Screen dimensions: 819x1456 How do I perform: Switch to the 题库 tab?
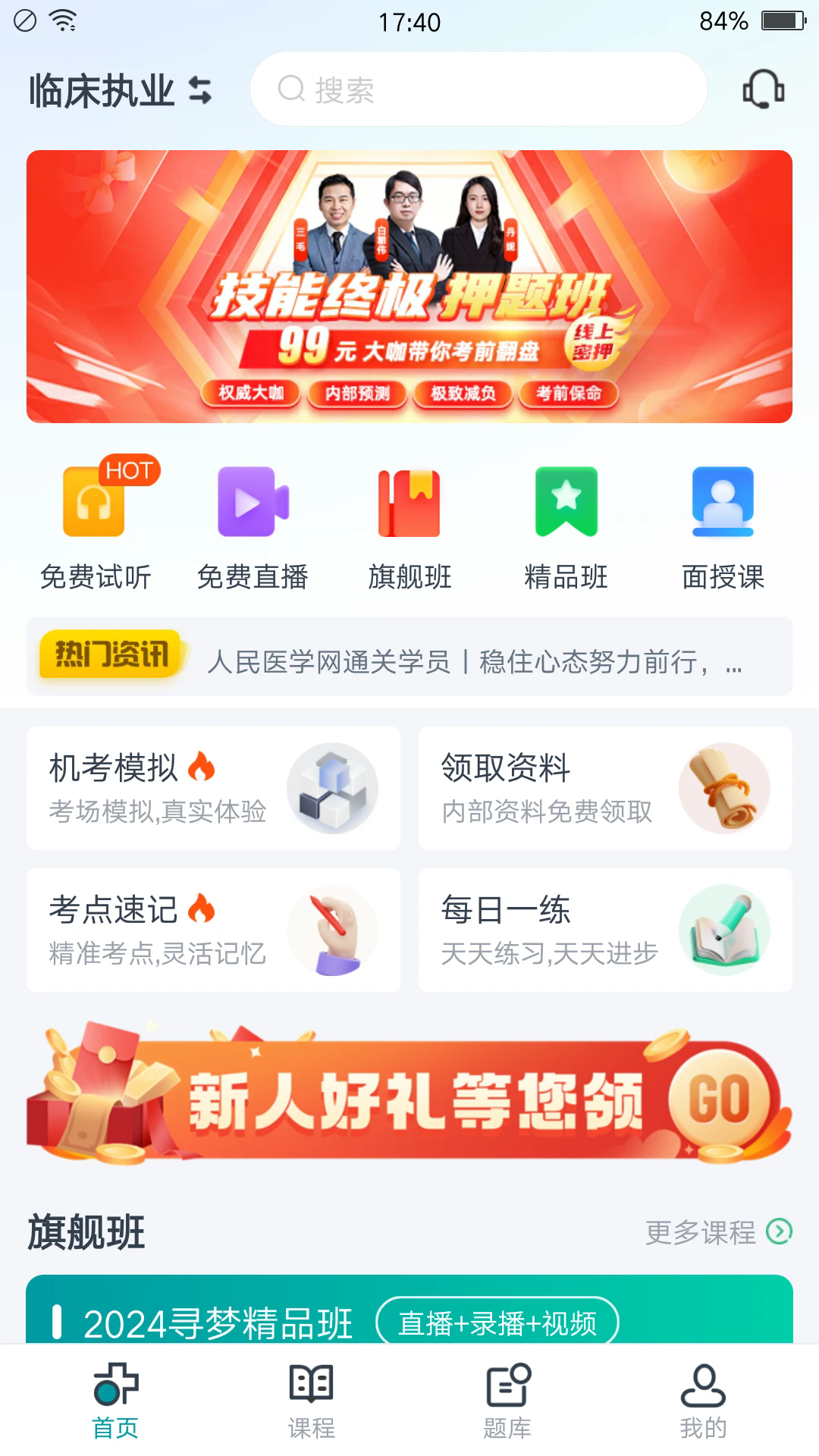507,1401
